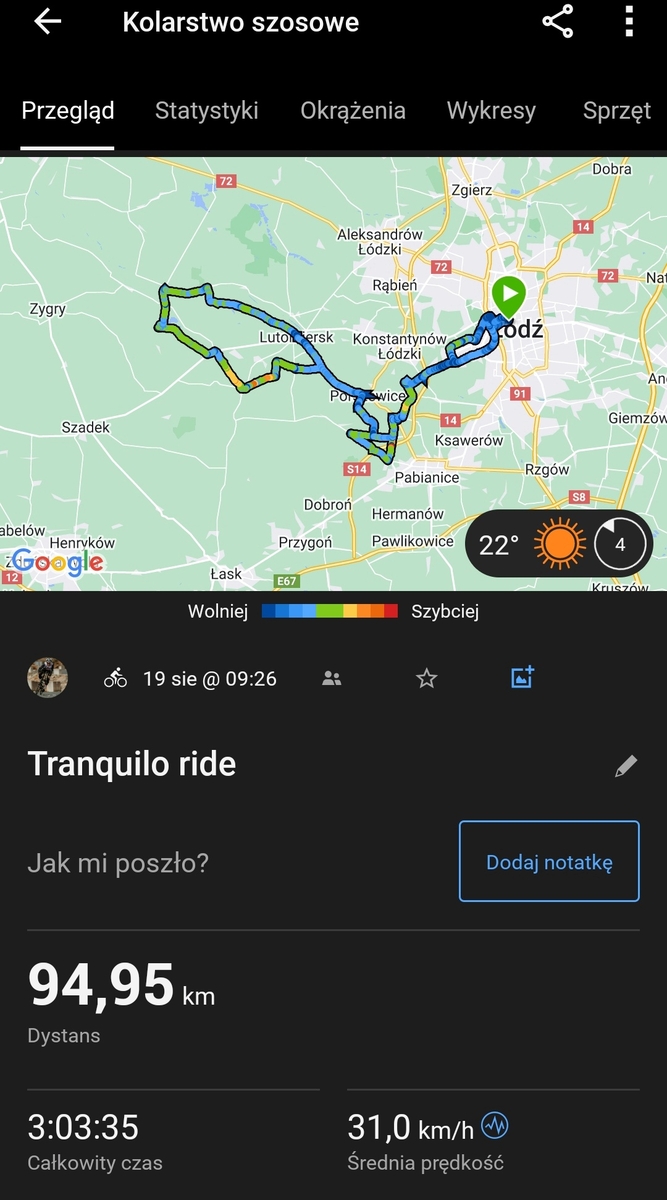Open the 22° weather details badge
Image resolution: width=667 pixels, height=1200 pixels.
point(559,545)
